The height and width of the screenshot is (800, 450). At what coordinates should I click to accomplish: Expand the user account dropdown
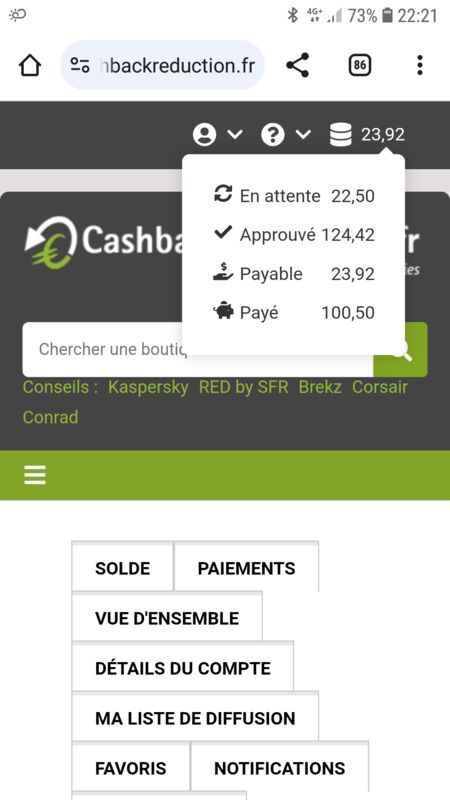click(x=217, y=135)
